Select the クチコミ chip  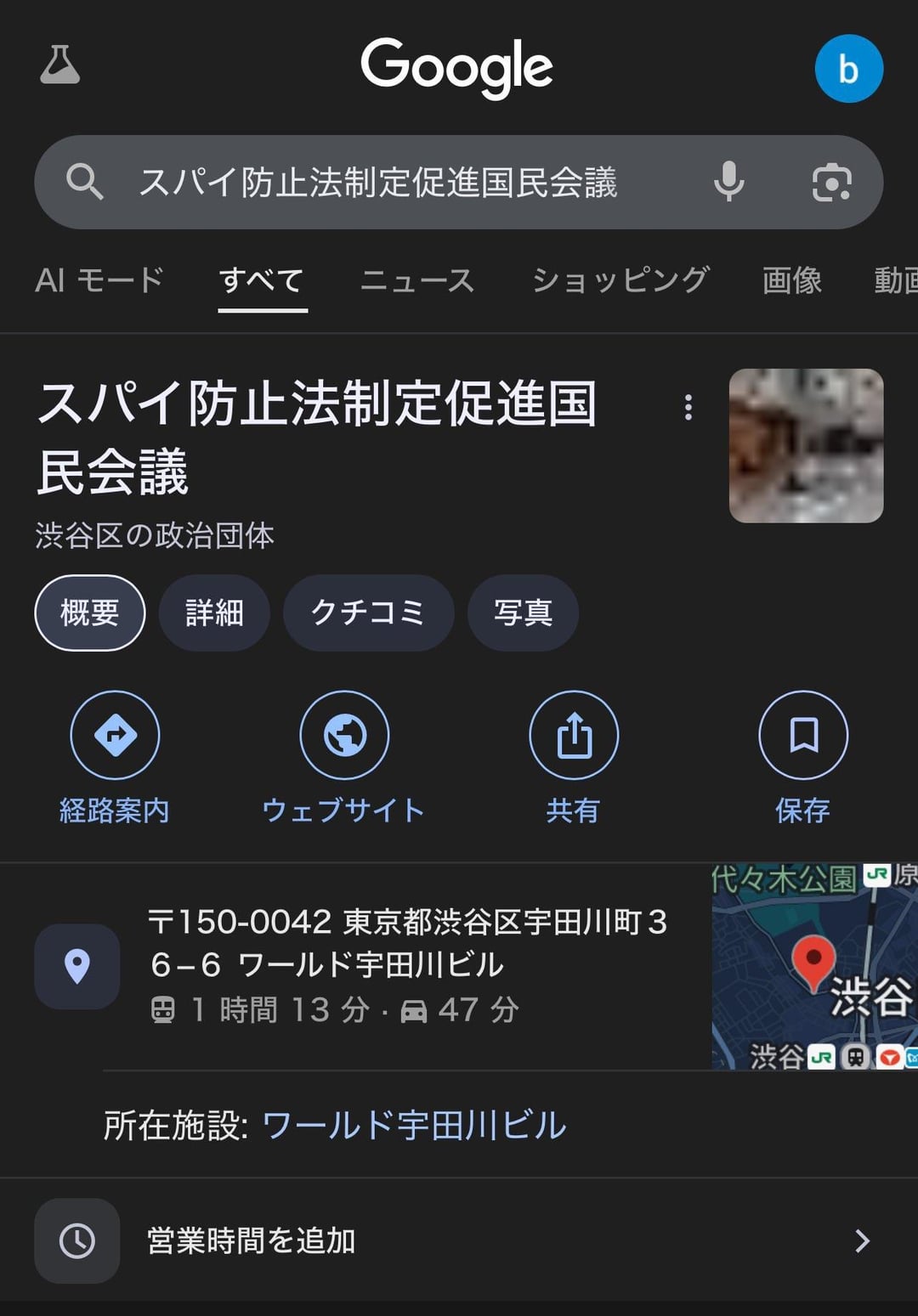(x=368, y=613)
